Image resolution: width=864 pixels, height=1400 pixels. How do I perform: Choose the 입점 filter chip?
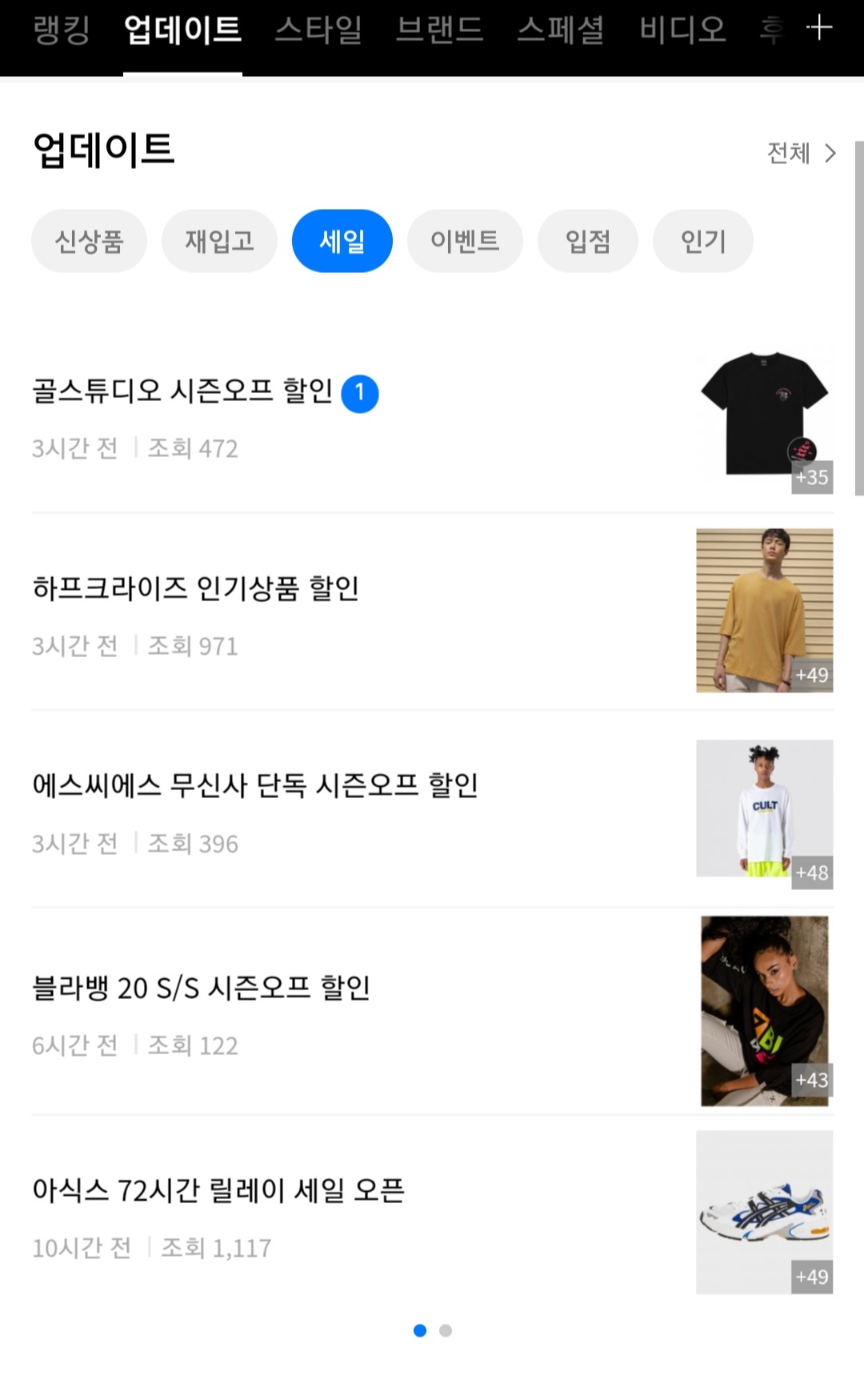pyautogui.click(x=588, y=241)
